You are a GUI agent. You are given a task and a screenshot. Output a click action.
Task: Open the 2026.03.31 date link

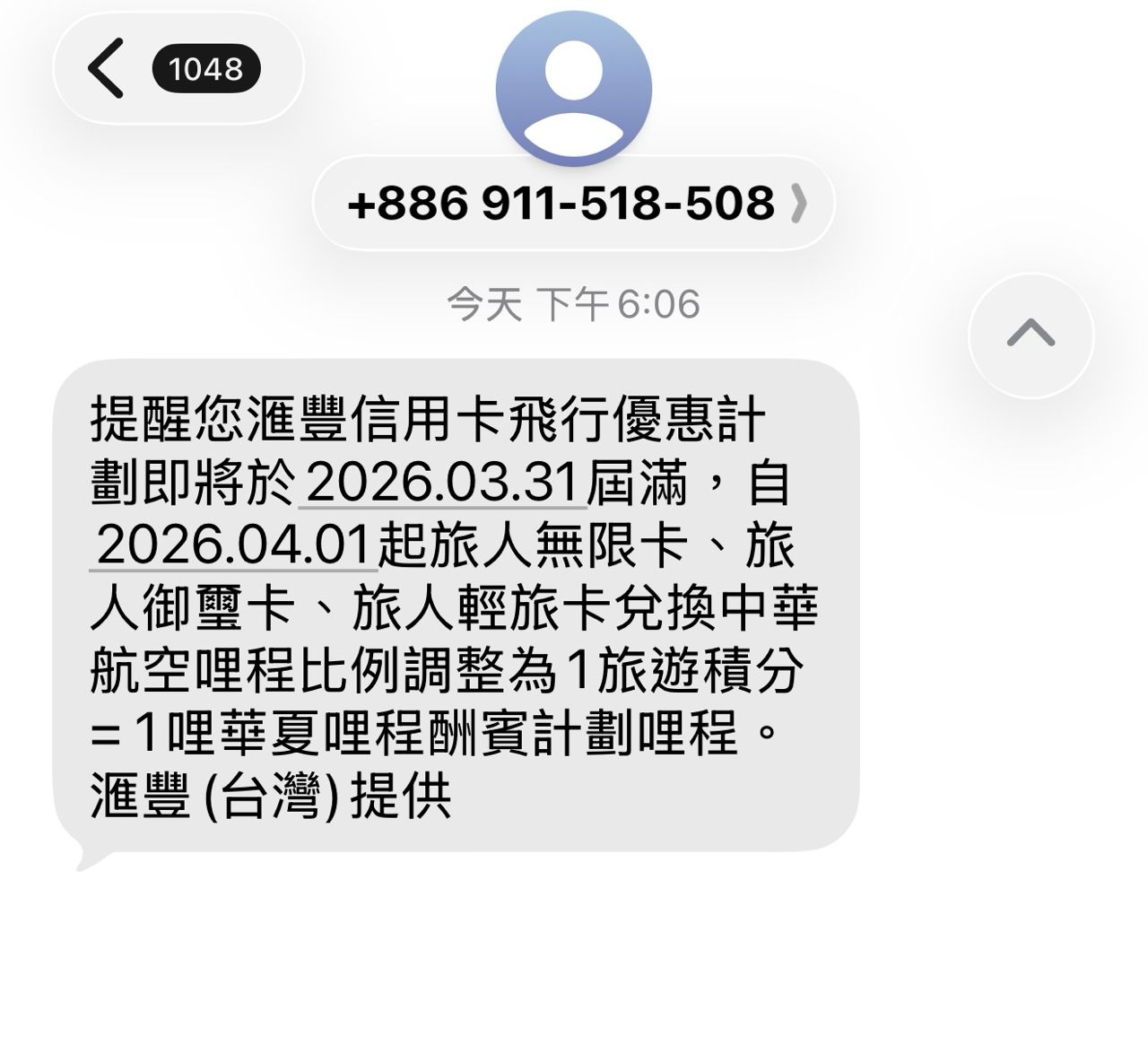(x=442, y=484)
